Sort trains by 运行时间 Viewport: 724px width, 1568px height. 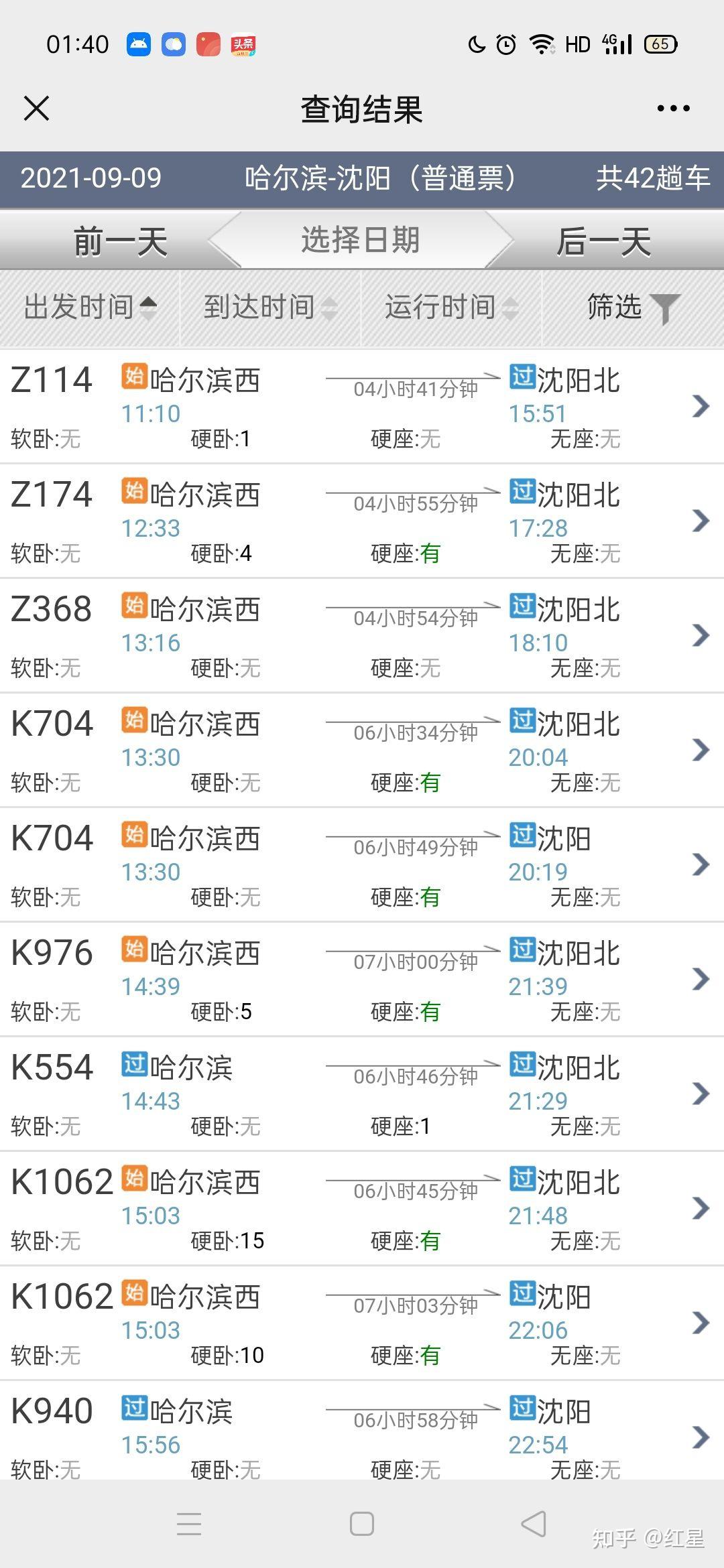pos(451,308)
